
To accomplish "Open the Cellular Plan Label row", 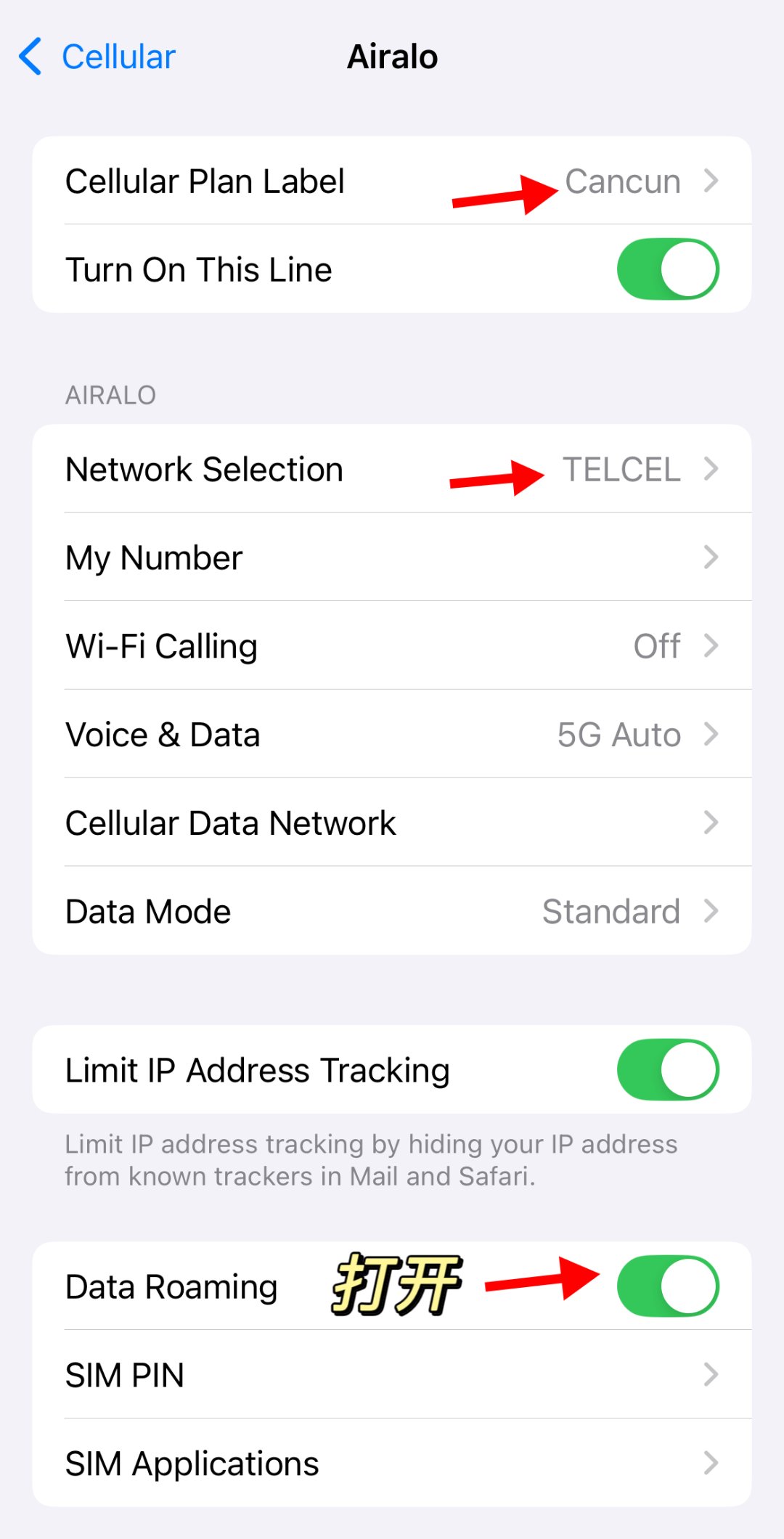I will [x=392, y=181].
